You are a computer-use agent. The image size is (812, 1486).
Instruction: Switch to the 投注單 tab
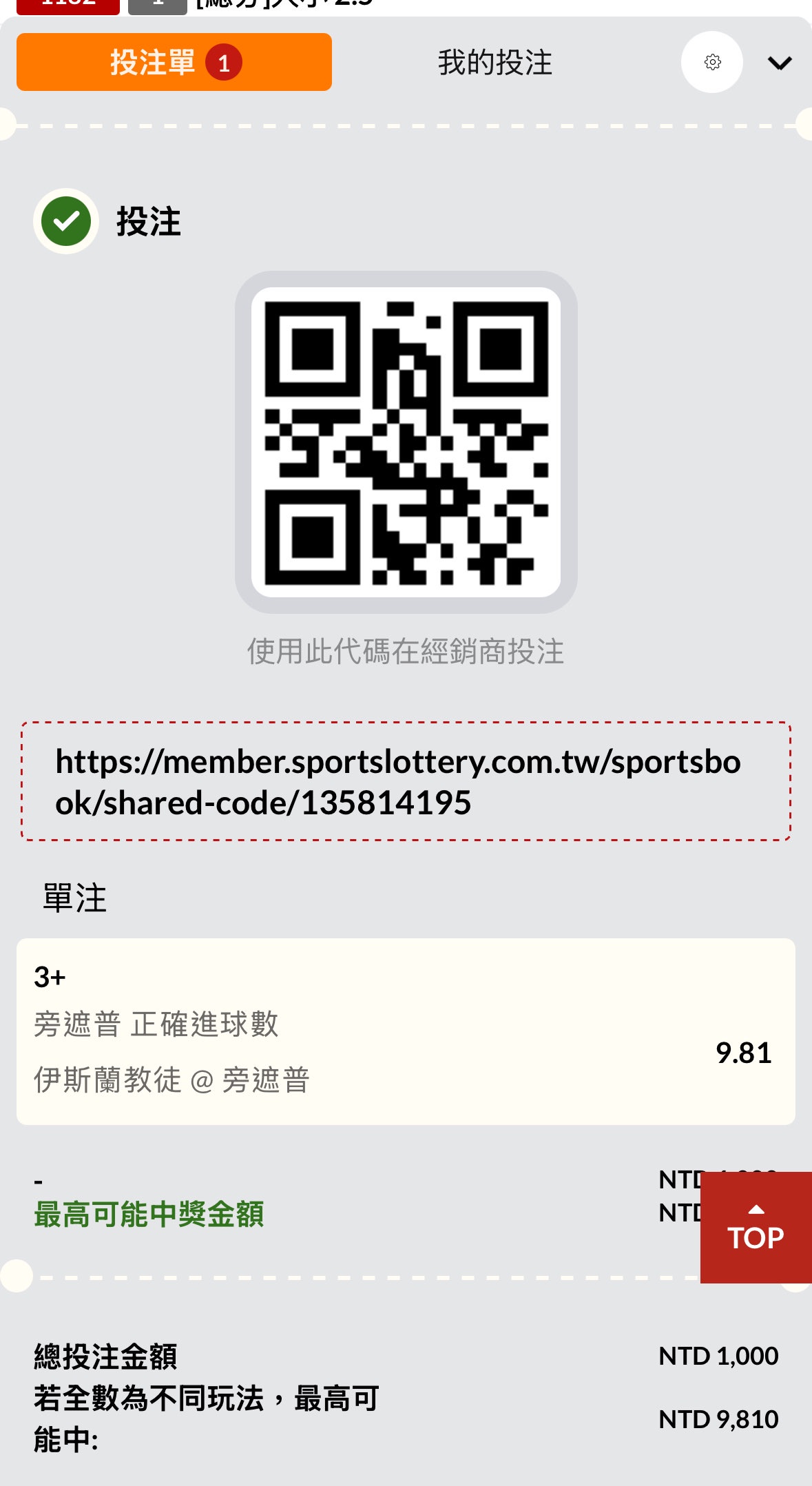tap(174, 62)
